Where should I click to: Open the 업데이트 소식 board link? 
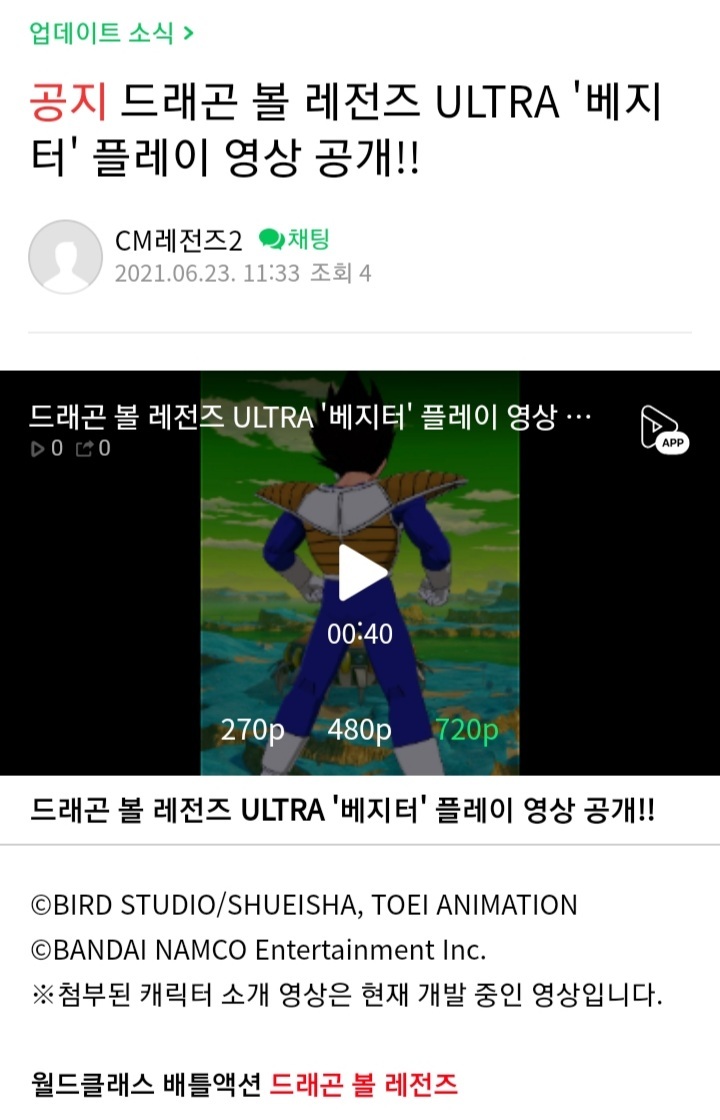(111, 33)
